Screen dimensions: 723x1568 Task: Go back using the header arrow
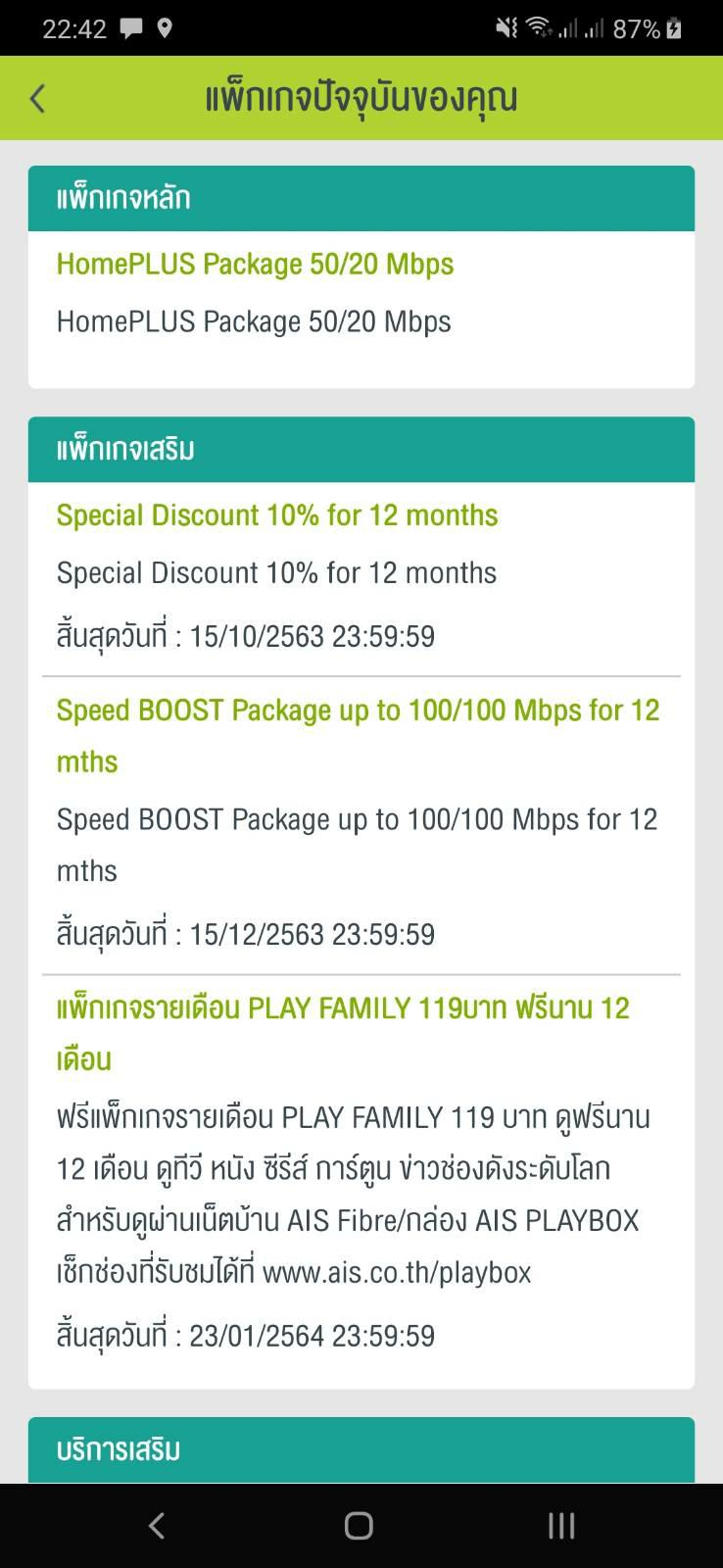(x=37, y=98)
